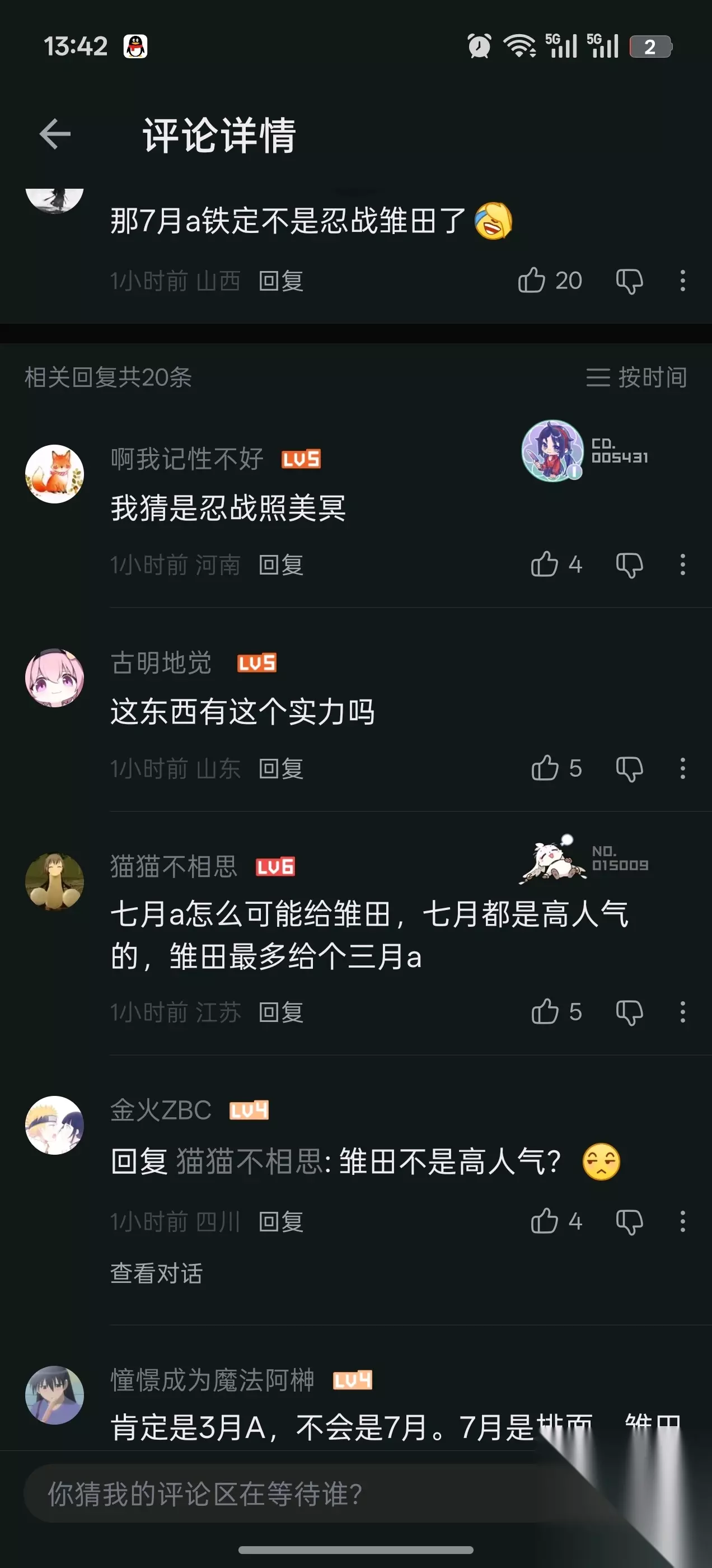
Task: Open the profile avatar of 啊我记性不好
Action: (55, 474)
